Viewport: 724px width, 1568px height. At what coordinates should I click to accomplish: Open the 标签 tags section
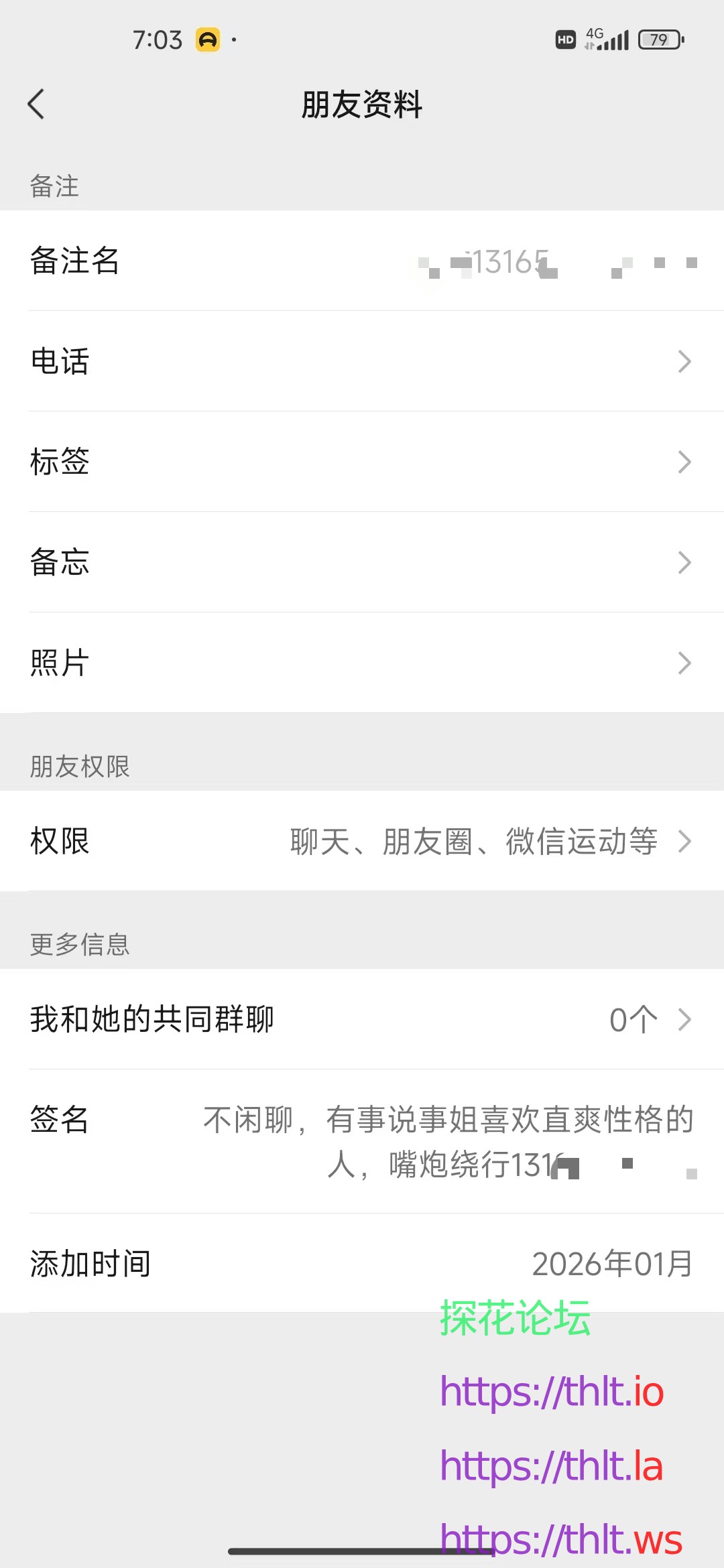[x=362, y=461]
